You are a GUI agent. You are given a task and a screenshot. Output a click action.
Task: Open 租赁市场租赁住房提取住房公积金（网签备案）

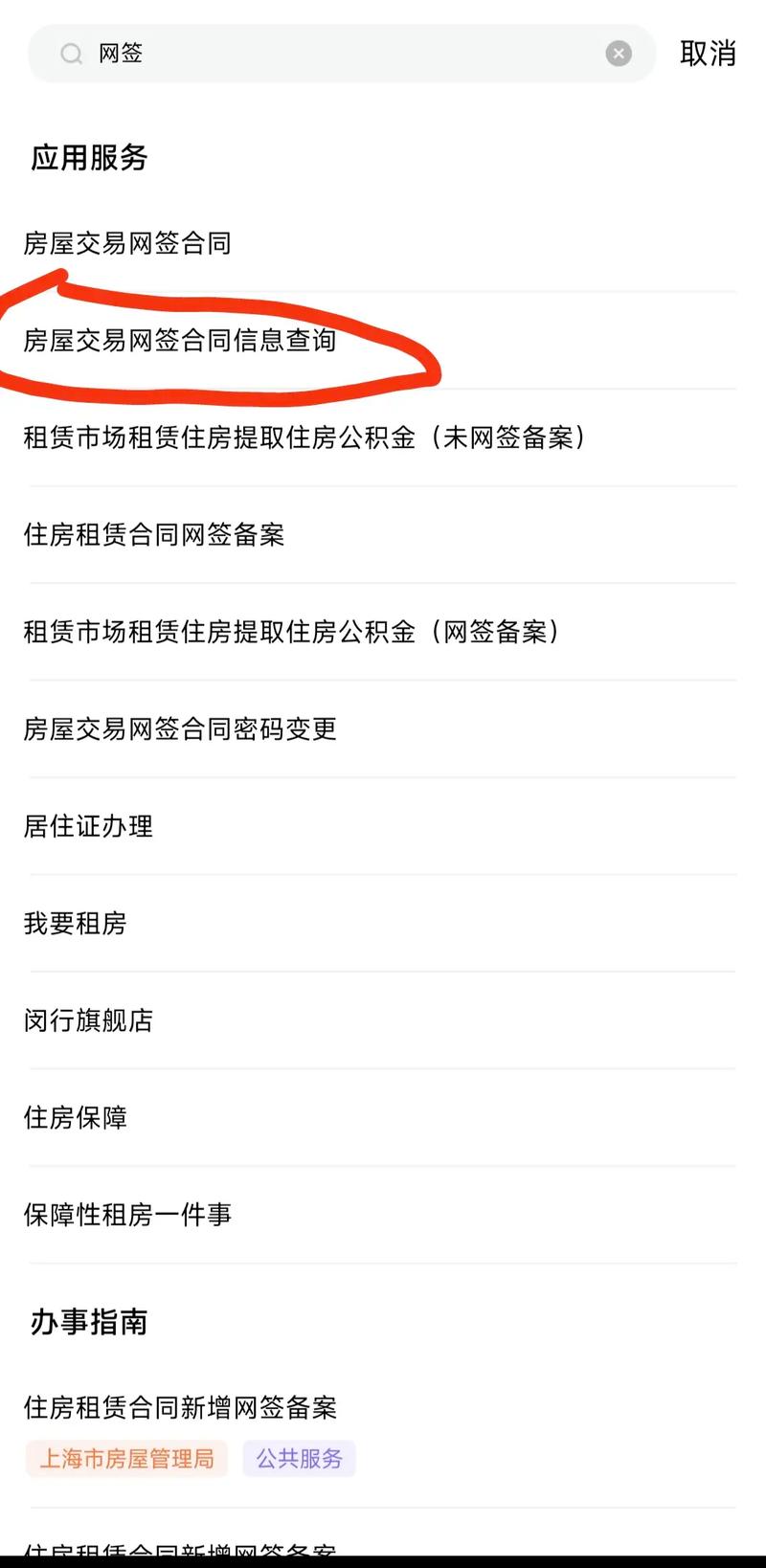click(x=292, y=633)
